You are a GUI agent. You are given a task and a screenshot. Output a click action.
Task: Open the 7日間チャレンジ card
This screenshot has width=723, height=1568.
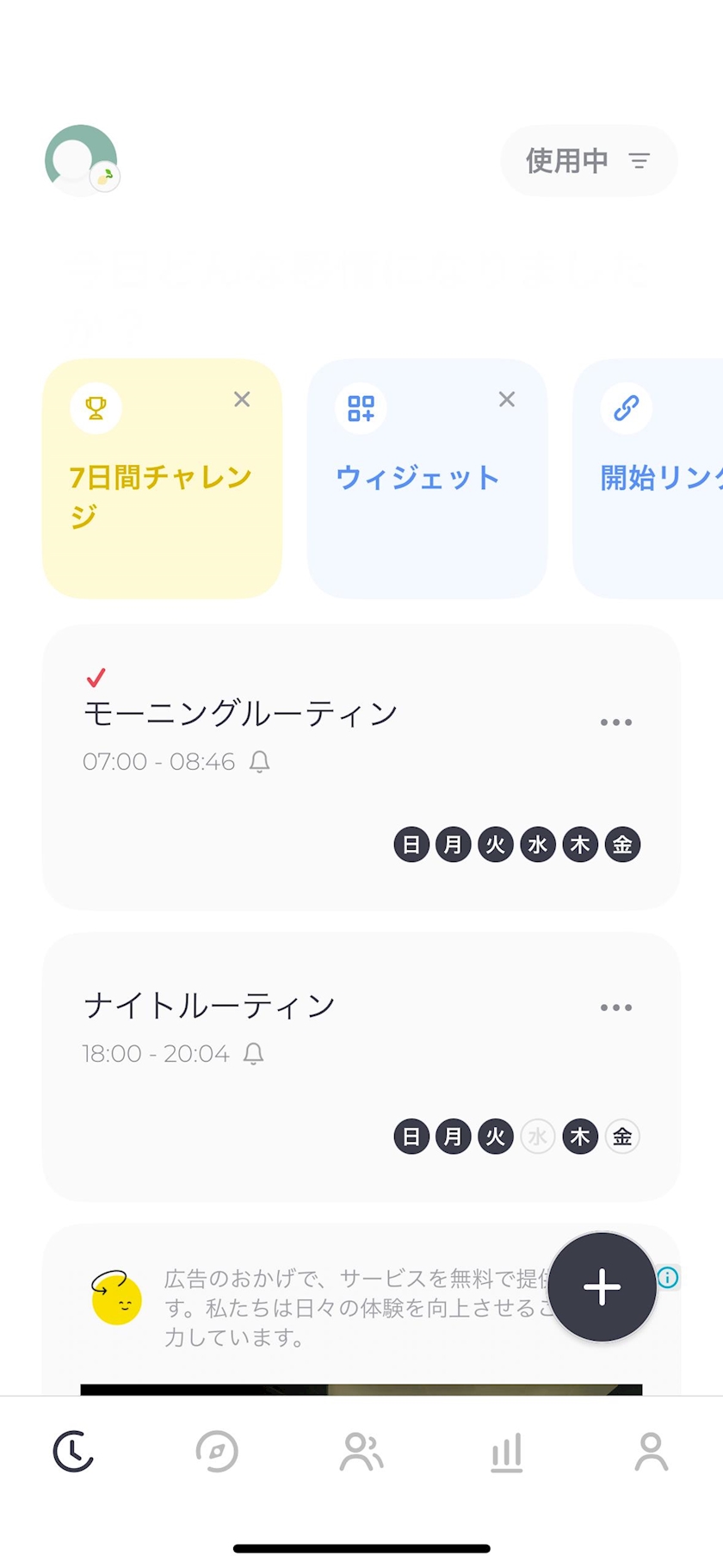pos(162,479)
